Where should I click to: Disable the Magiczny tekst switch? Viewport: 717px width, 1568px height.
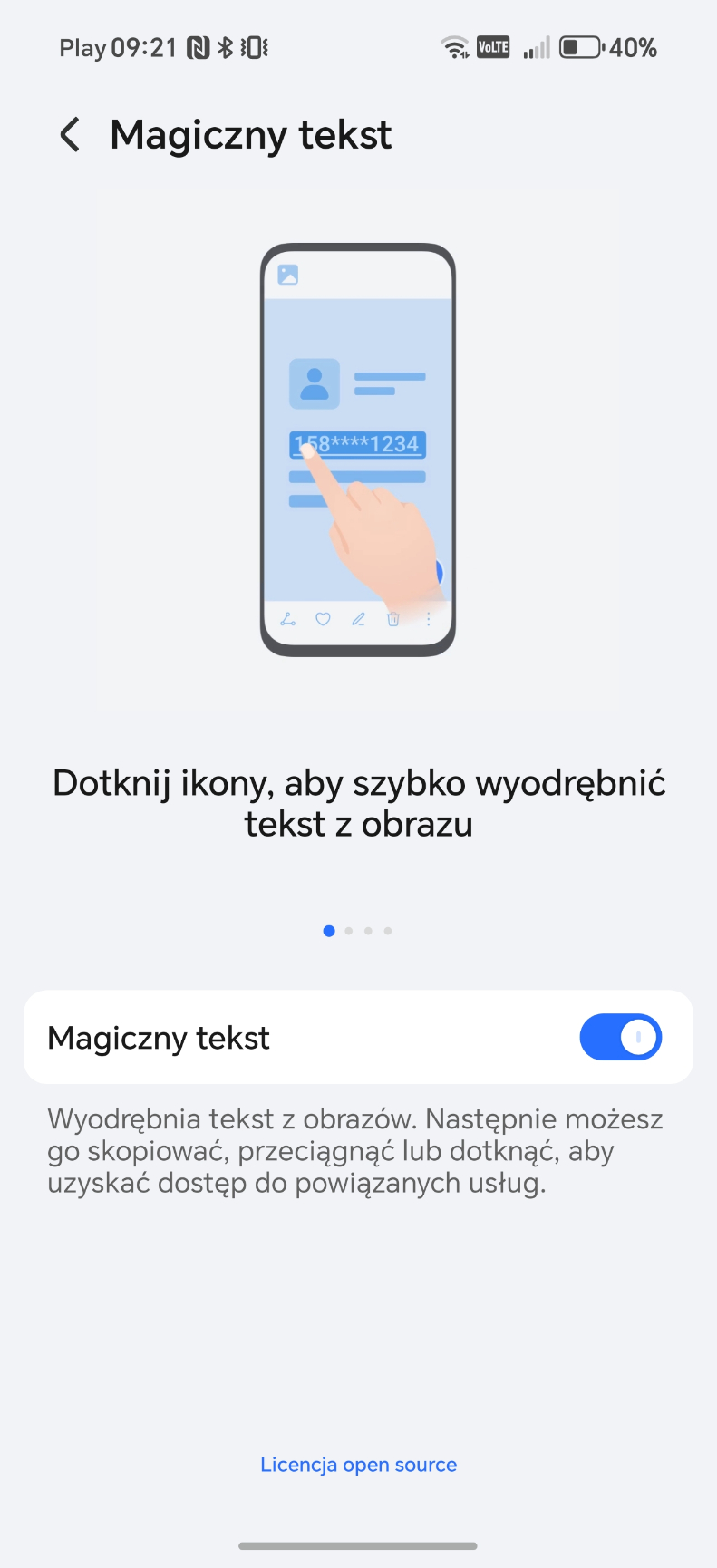pos(620,1037)
